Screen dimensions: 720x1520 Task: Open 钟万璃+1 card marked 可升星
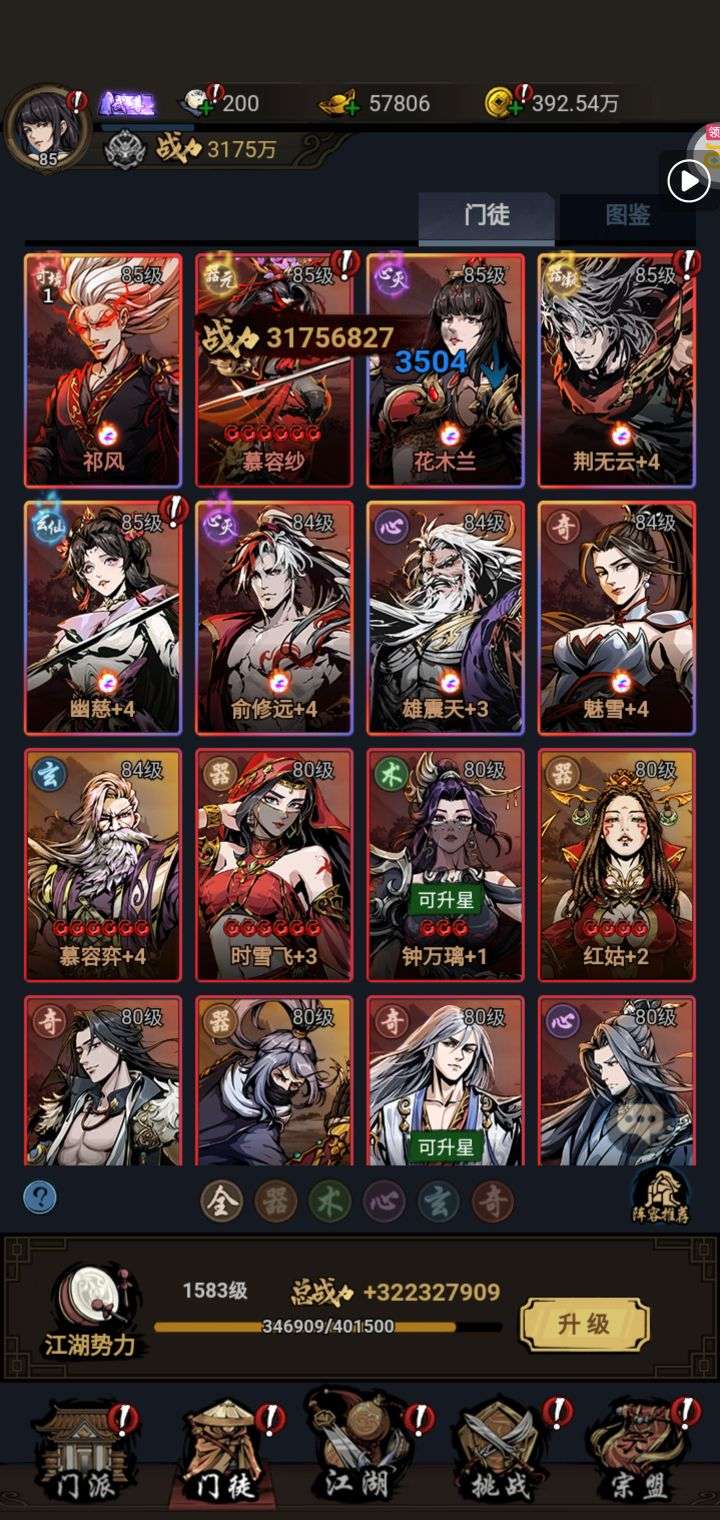click(446, 865)
